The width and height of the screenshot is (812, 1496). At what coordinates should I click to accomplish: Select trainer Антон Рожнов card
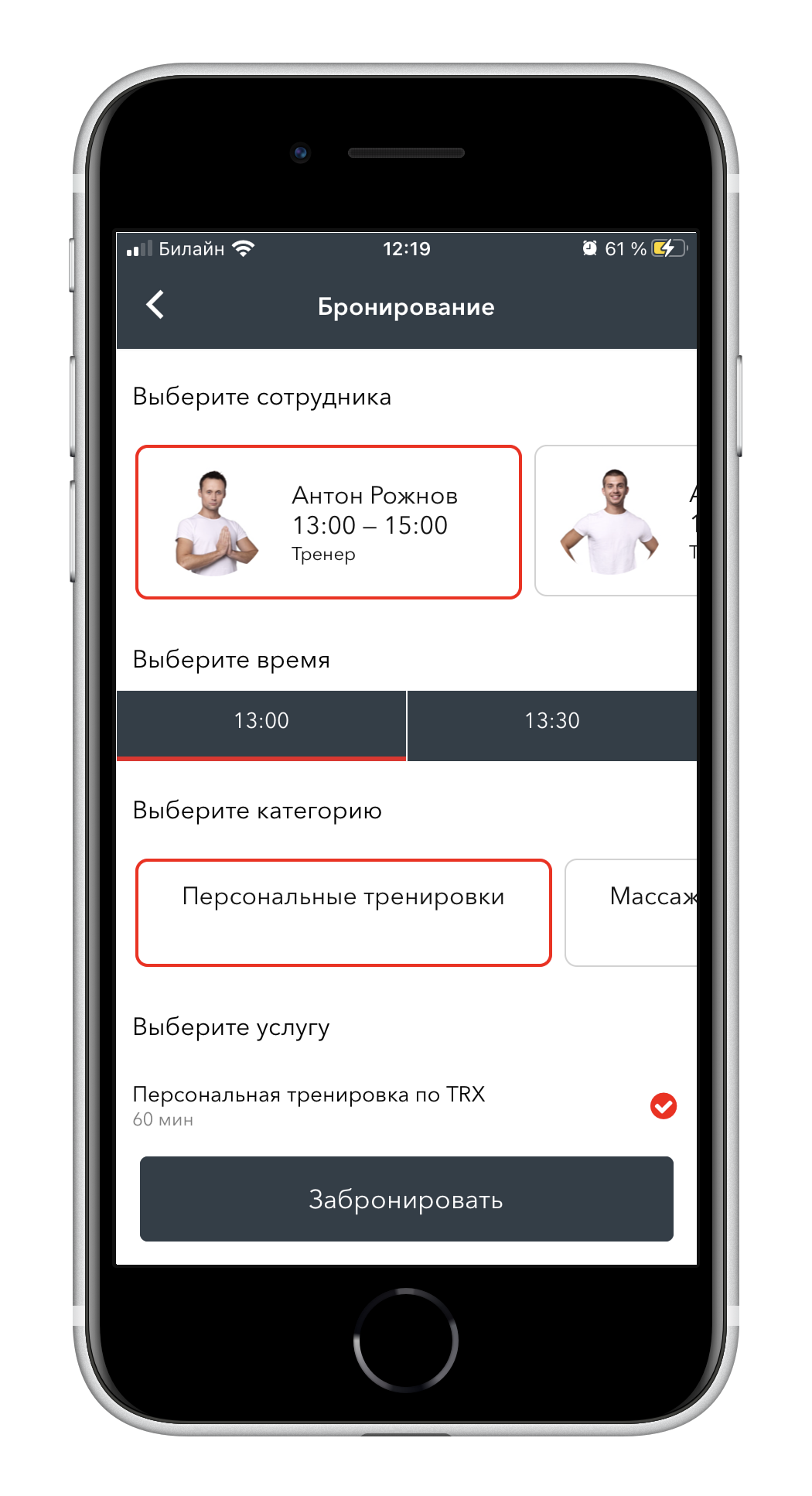pyautogui.click(x=329, y=522)
